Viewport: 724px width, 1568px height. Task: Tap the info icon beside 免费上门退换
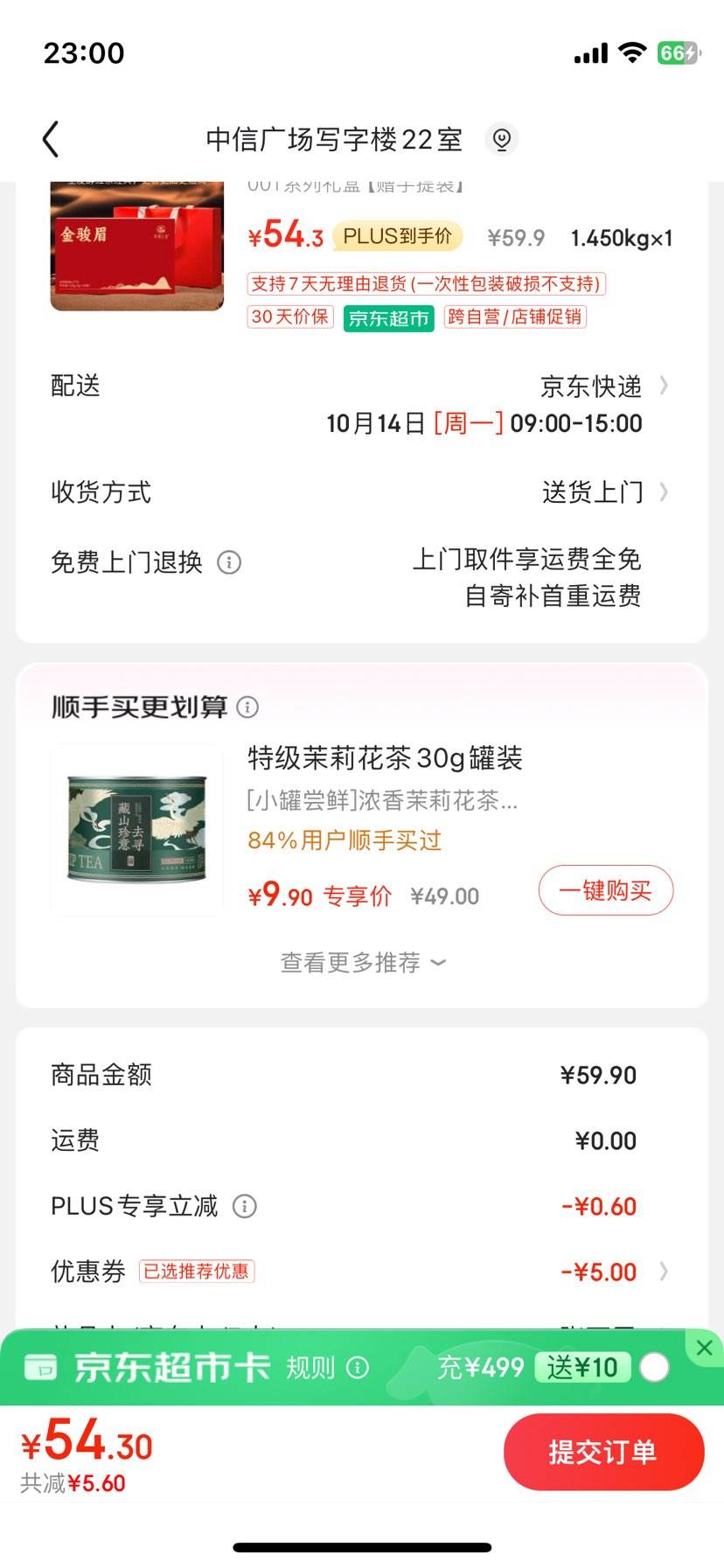click(x=229, y=562)
